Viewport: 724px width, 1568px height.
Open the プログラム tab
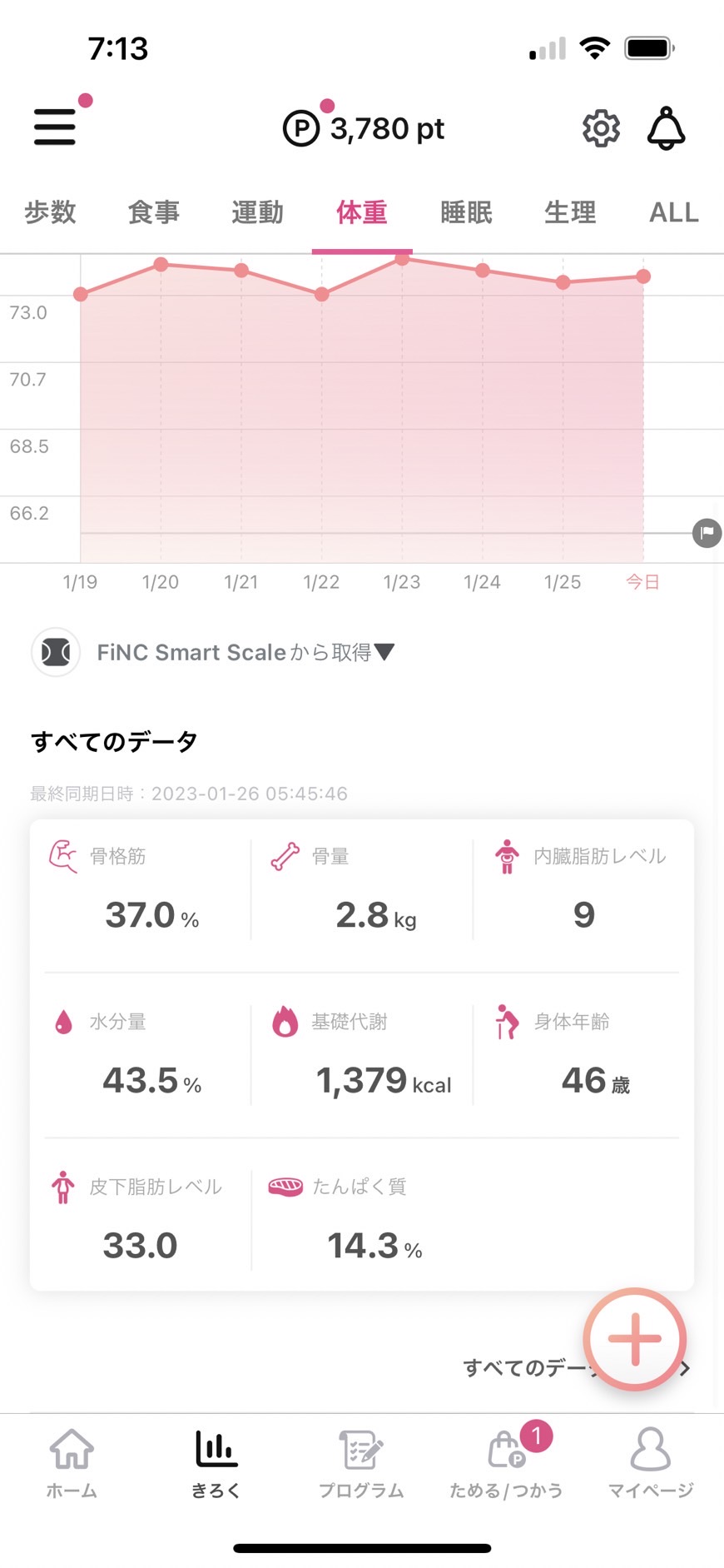tap(361, 1463)
